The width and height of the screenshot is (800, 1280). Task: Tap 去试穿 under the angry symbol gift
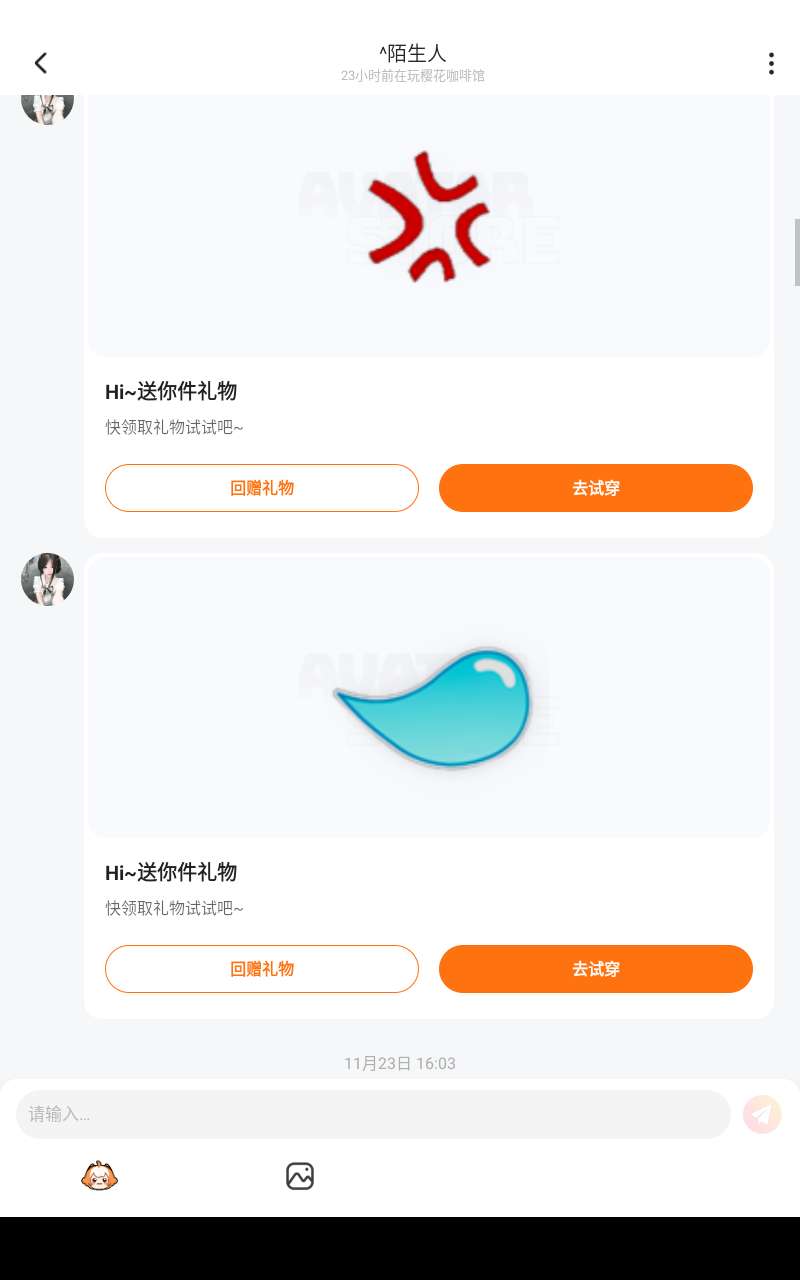(x=595, y=488)
